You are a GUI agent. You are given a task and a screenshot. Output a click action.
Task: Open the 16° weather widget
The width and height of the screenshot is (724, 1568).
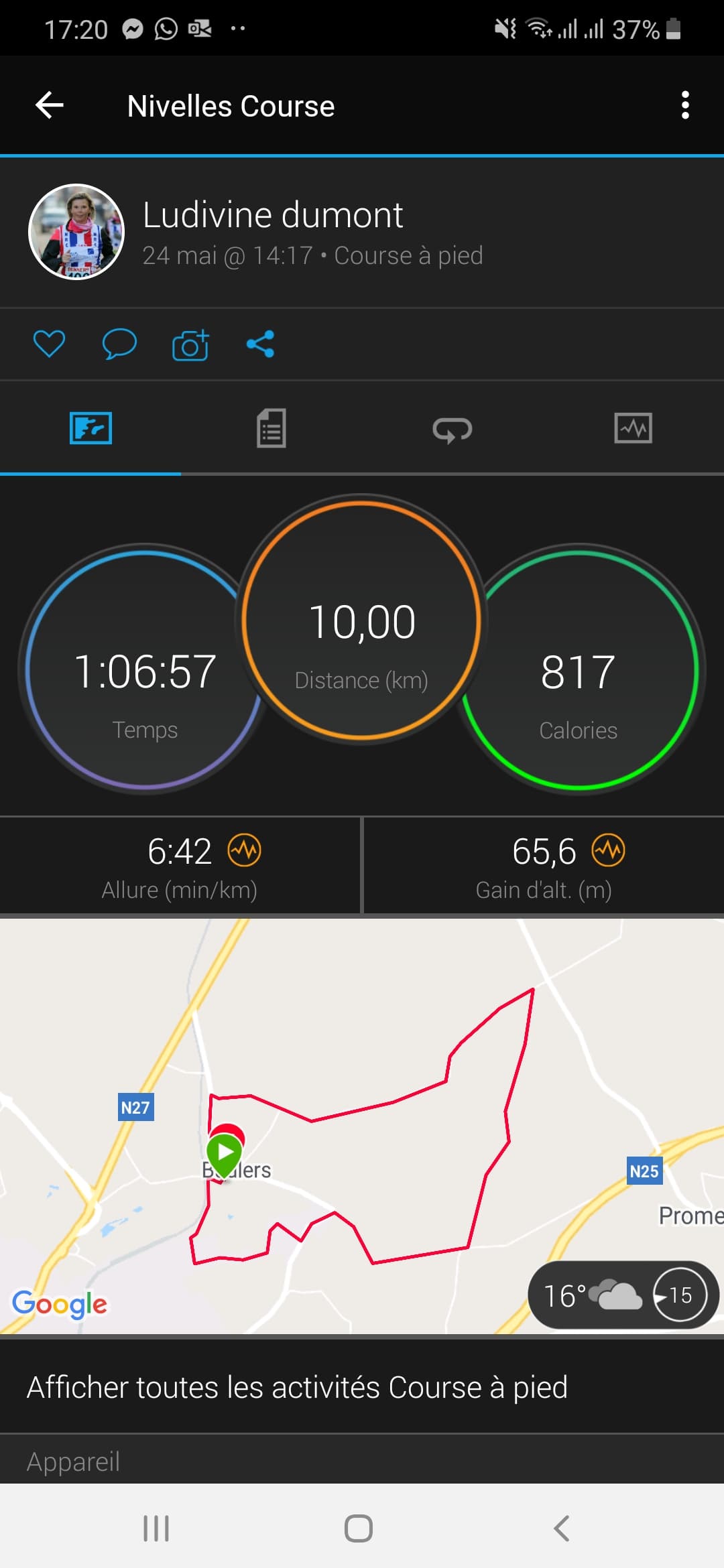click(x=622, y=1295)
